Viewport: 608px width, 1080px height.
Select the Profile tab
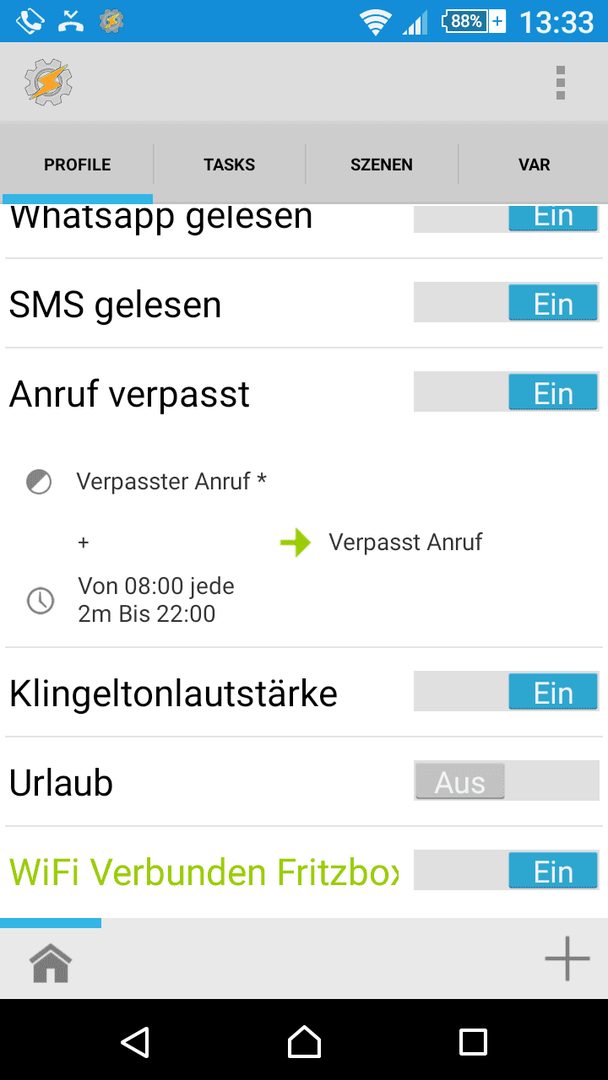point(77,165)
